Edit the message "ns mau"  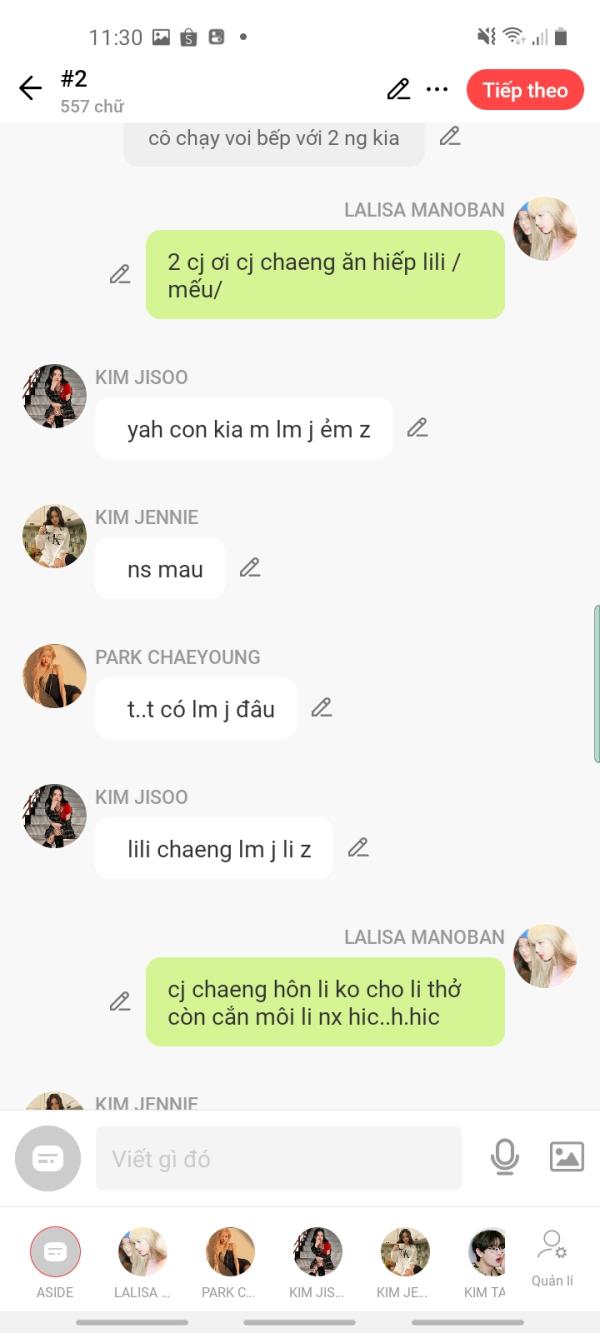(250, 568)
